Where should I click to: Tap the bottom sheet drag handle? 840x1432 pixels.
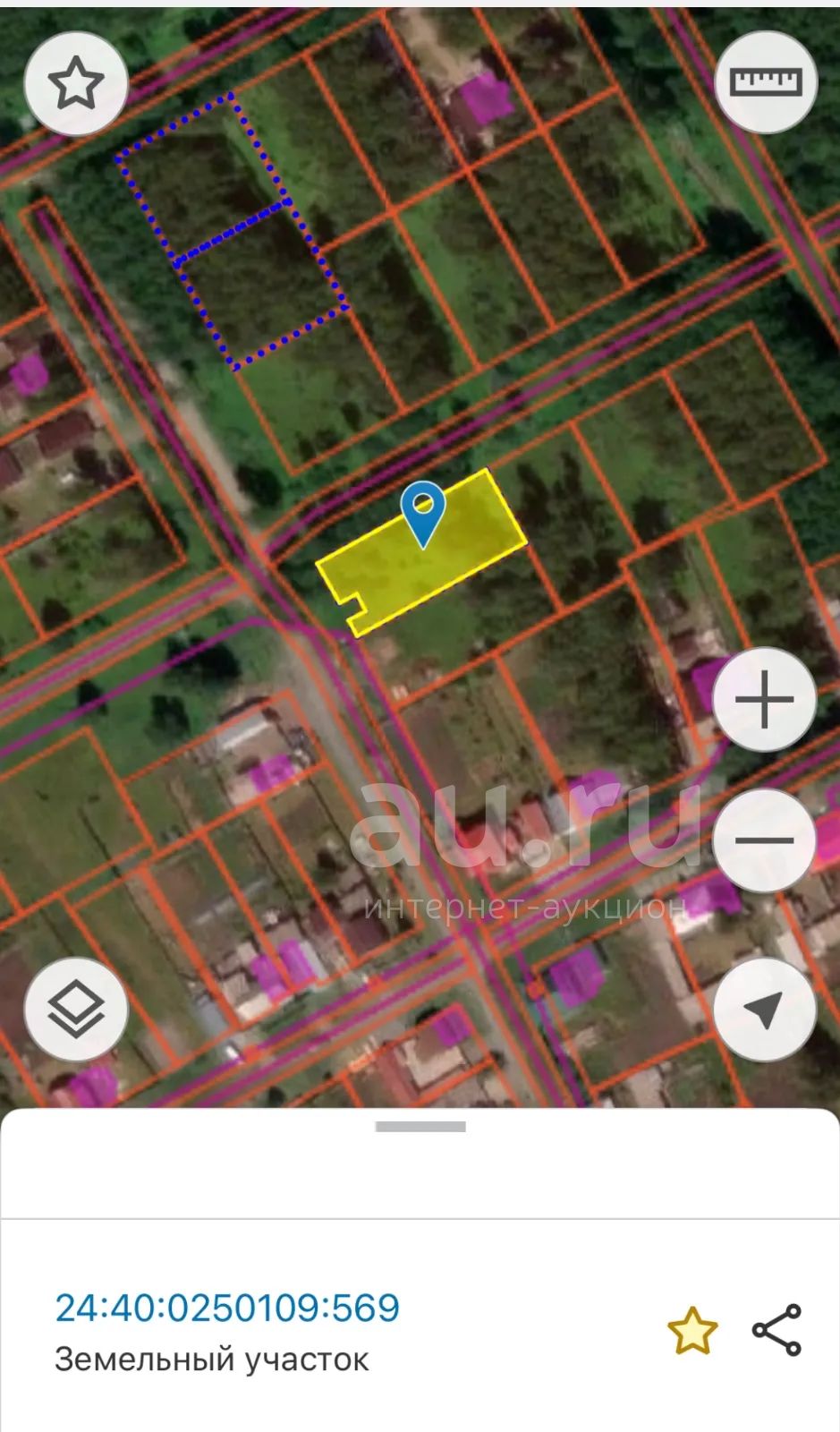click(x=420, y=1127)
